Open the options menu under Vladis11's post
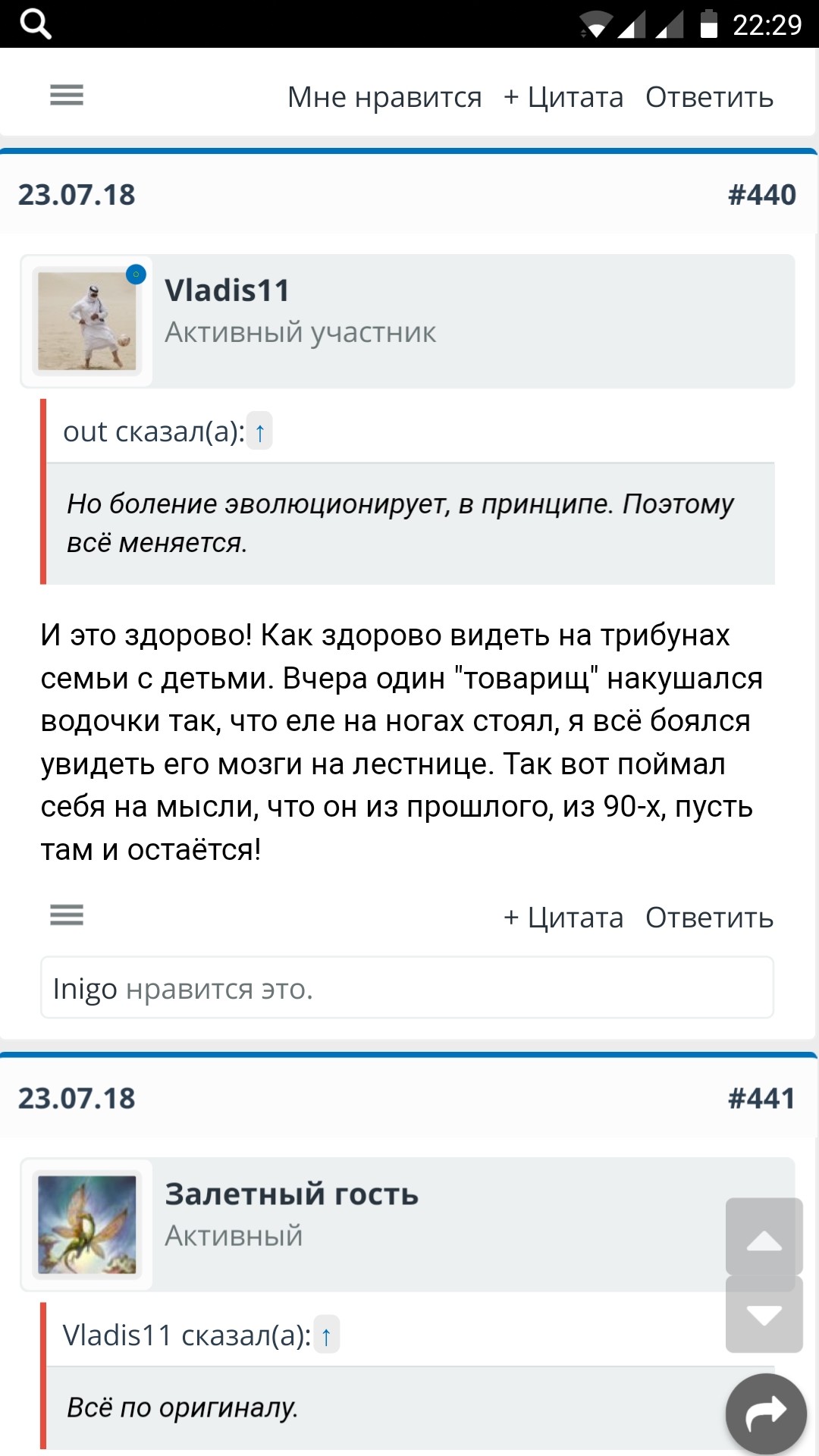 point(67,915)
